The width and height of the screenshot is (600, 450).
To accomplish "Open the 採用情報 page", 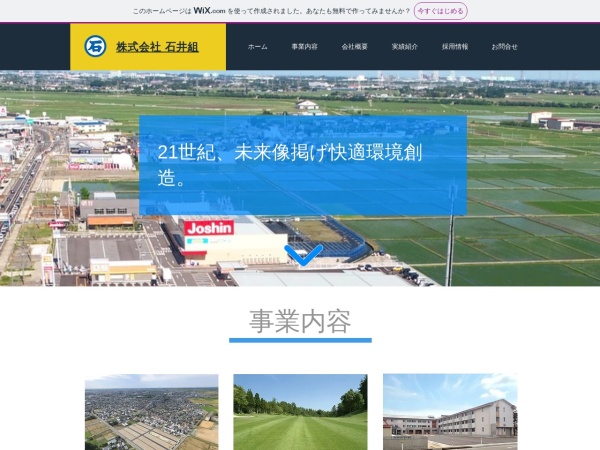I will (x=455, y=47).
